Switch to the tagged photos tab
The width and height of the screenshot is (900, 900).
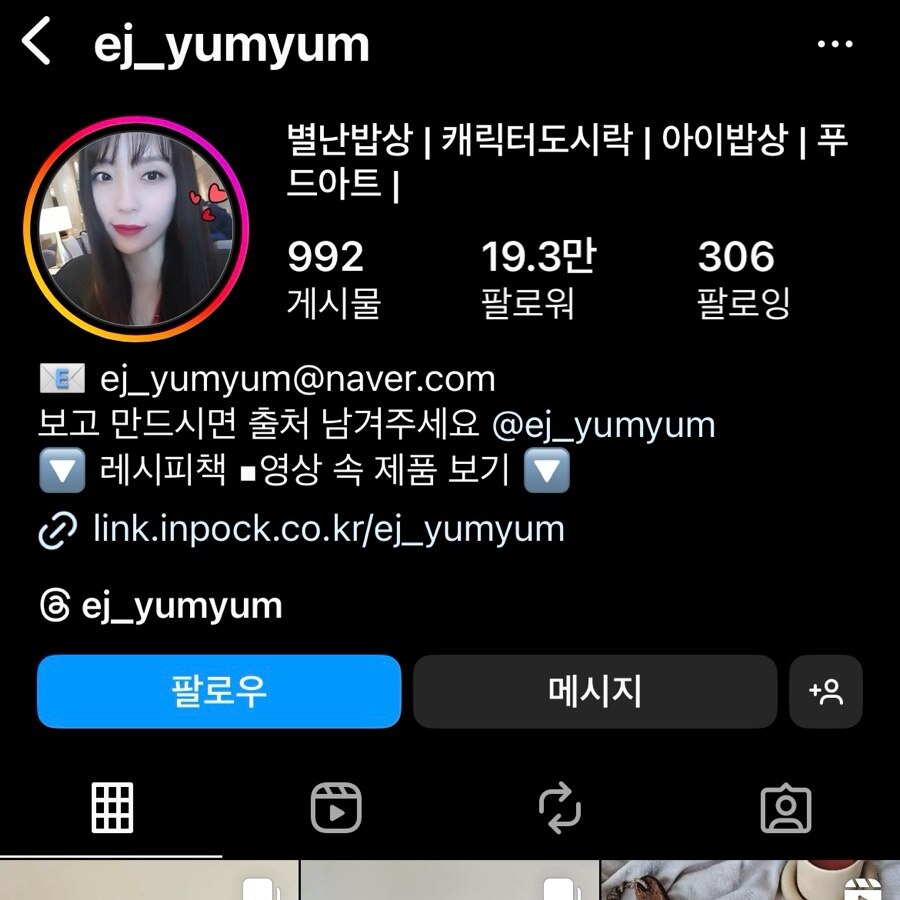coord(786,807)
